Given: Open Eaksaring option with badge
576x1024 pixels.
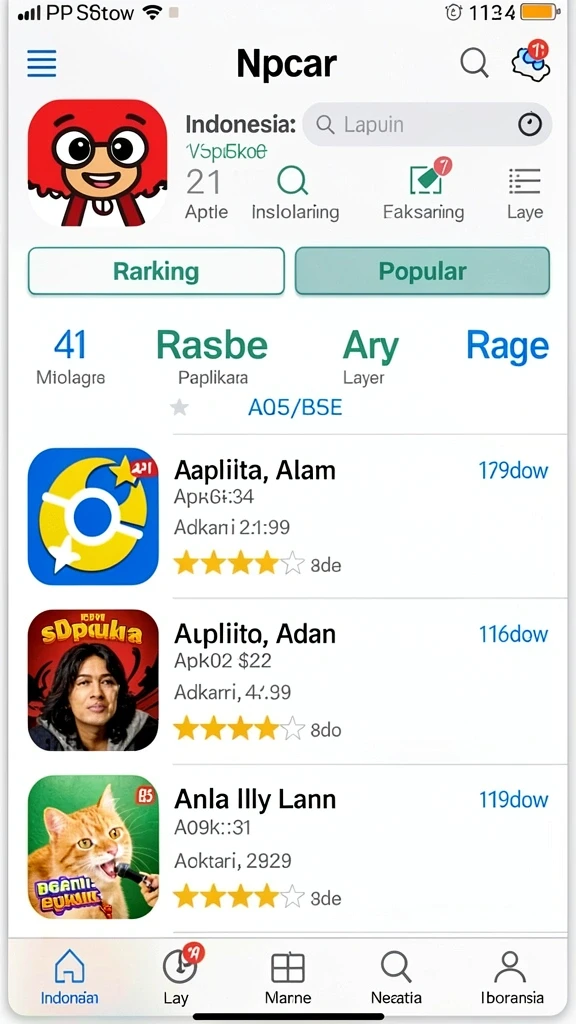Looking at the screenshot, I should pos(424,191).
